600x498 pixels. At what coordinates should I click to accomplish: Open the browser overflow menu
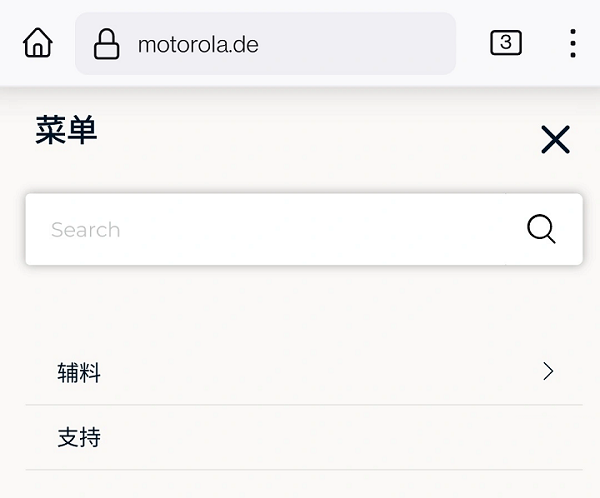pos(572,43)
